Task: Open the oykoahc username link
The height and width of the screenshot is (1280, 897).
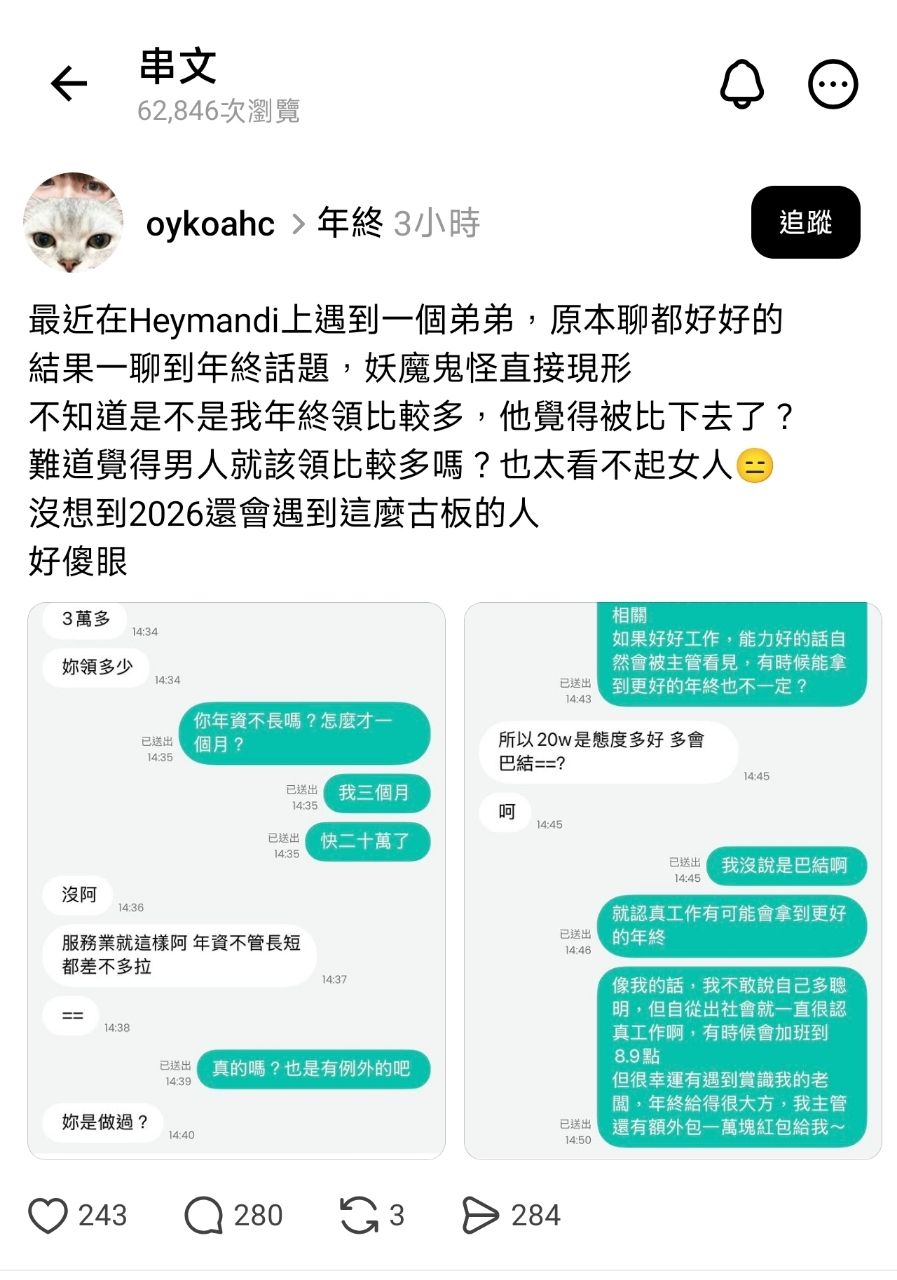Action: (210, 223)
